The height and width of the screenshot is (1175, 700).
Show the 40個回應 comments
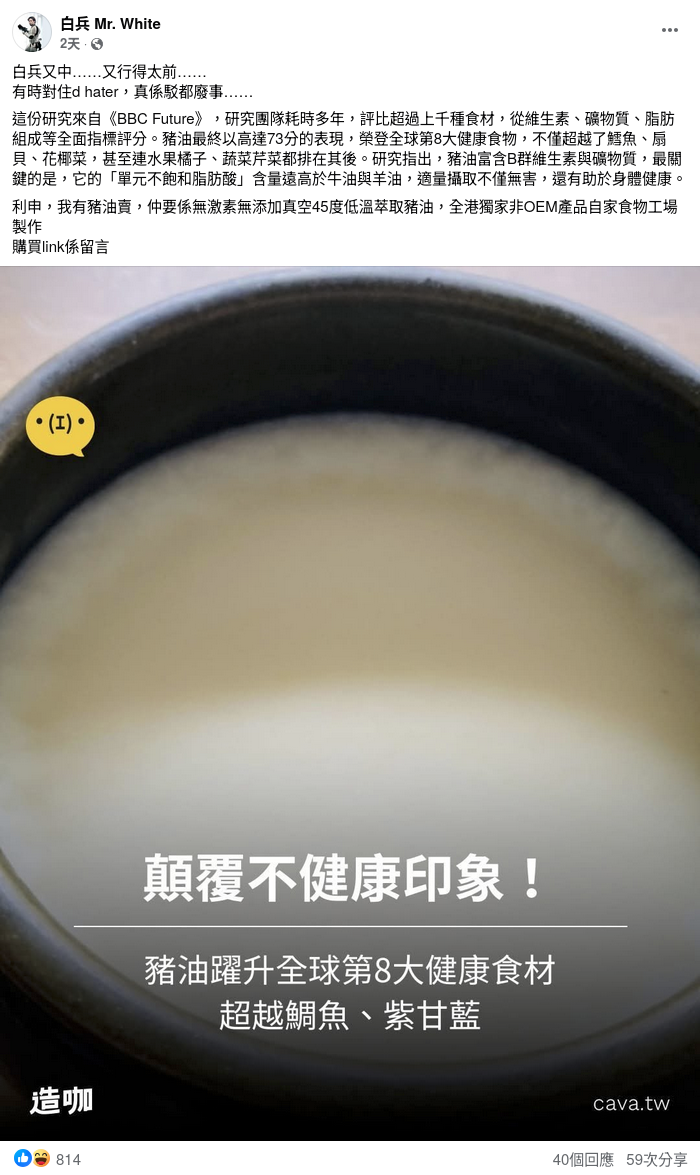(583, 1159)
